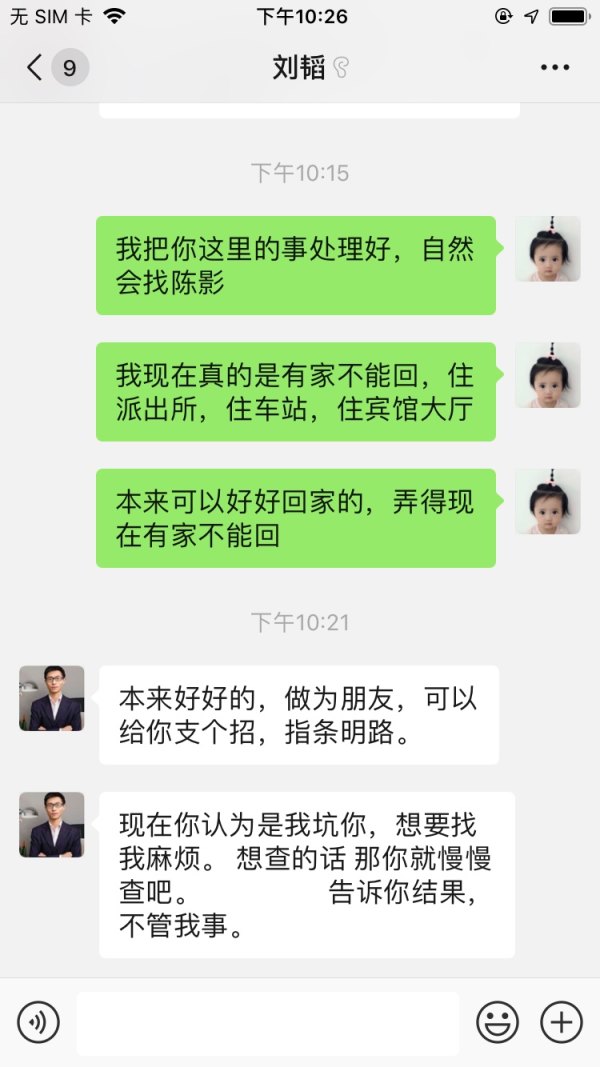
Task: Open the plus attachment menu
Action: click(561, 1022)
